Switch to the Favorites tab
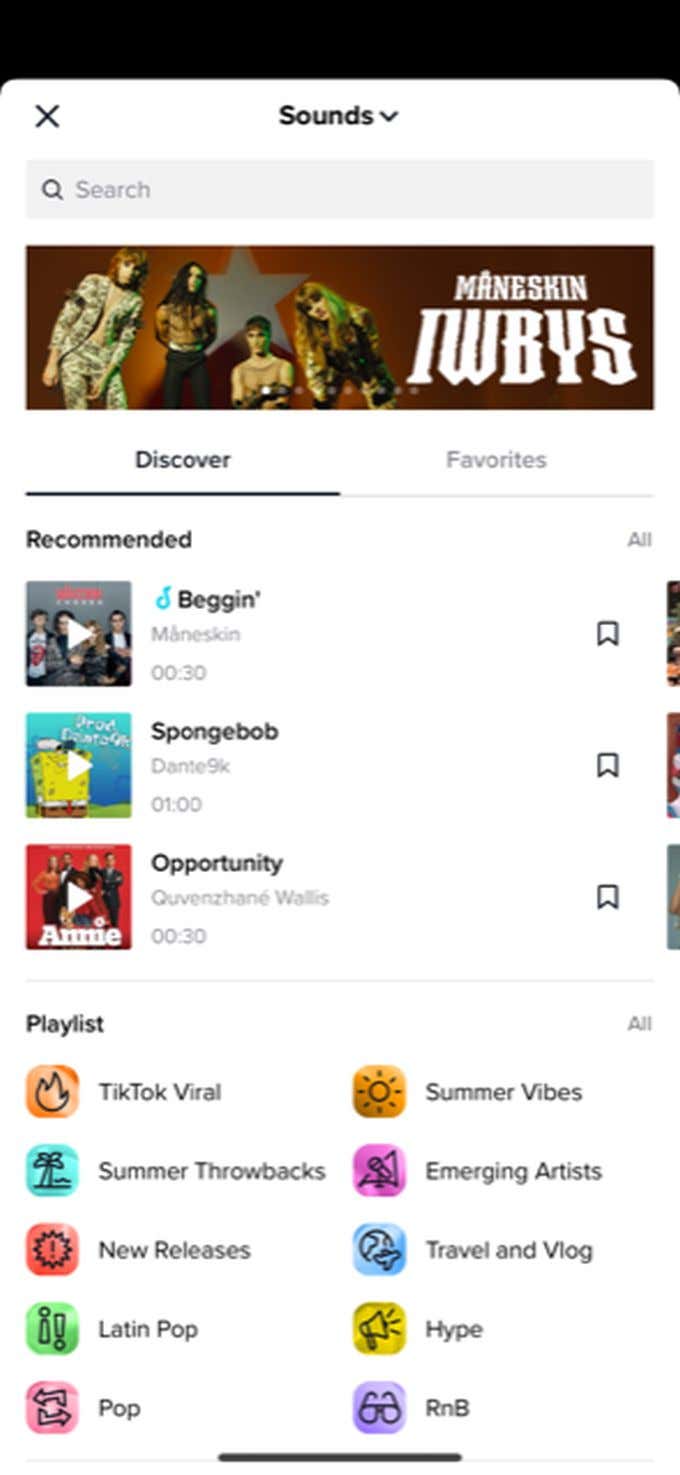Viewport: 680px width, 1475px height. pos(496,460)
